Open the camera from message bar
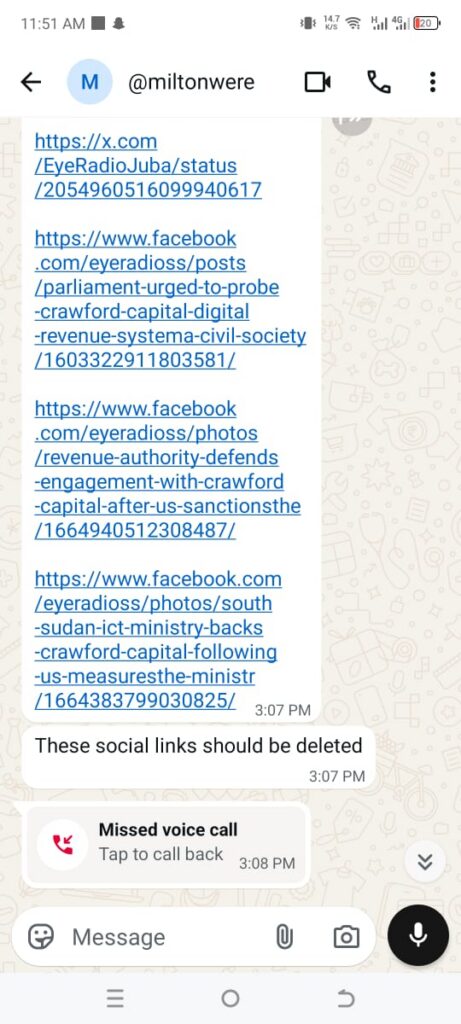461x1024 pixels. tap(346, 937)
